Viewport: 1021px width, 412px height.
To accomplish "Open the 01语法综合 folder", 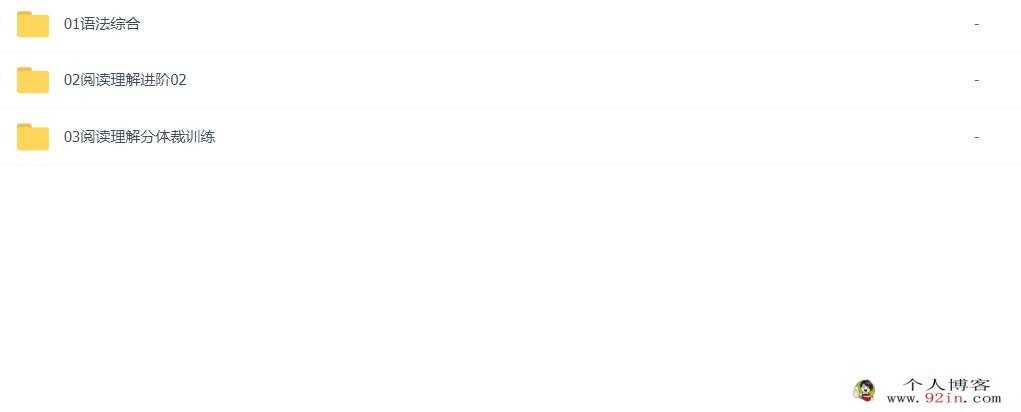I will pyautogui.click(x=101, y=24).
